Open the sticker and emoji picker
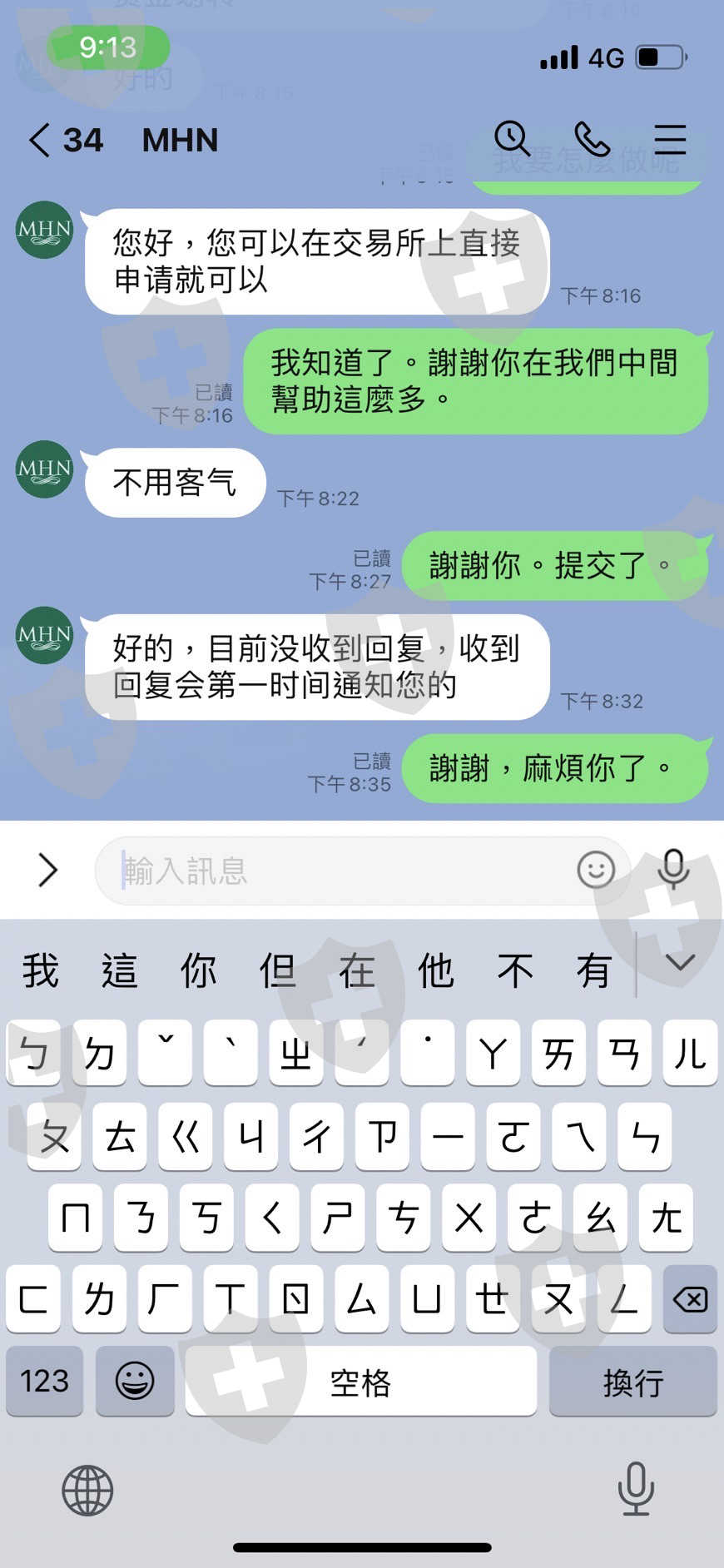 click(x=596, y=871)
